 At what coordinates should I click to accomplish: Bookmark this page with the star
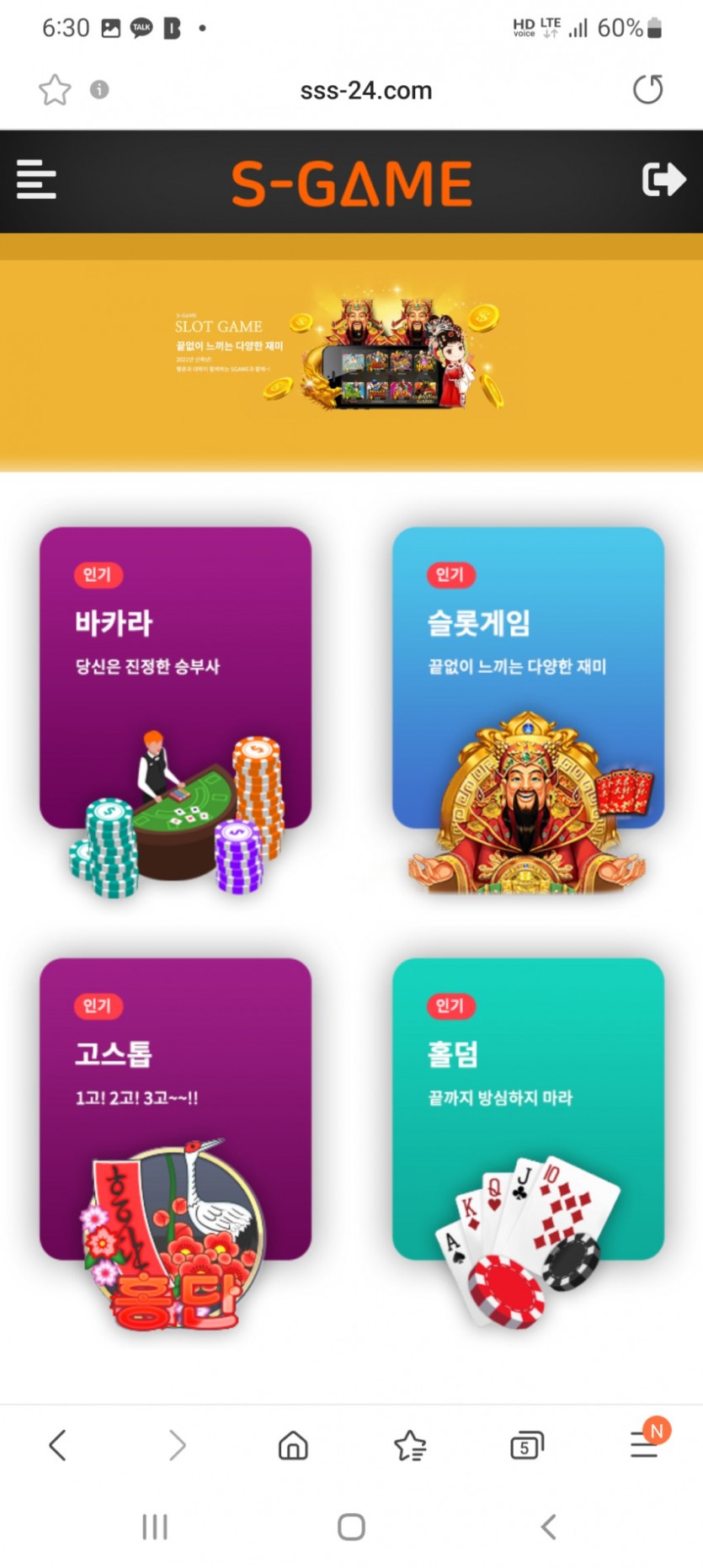tap(55, 90)
